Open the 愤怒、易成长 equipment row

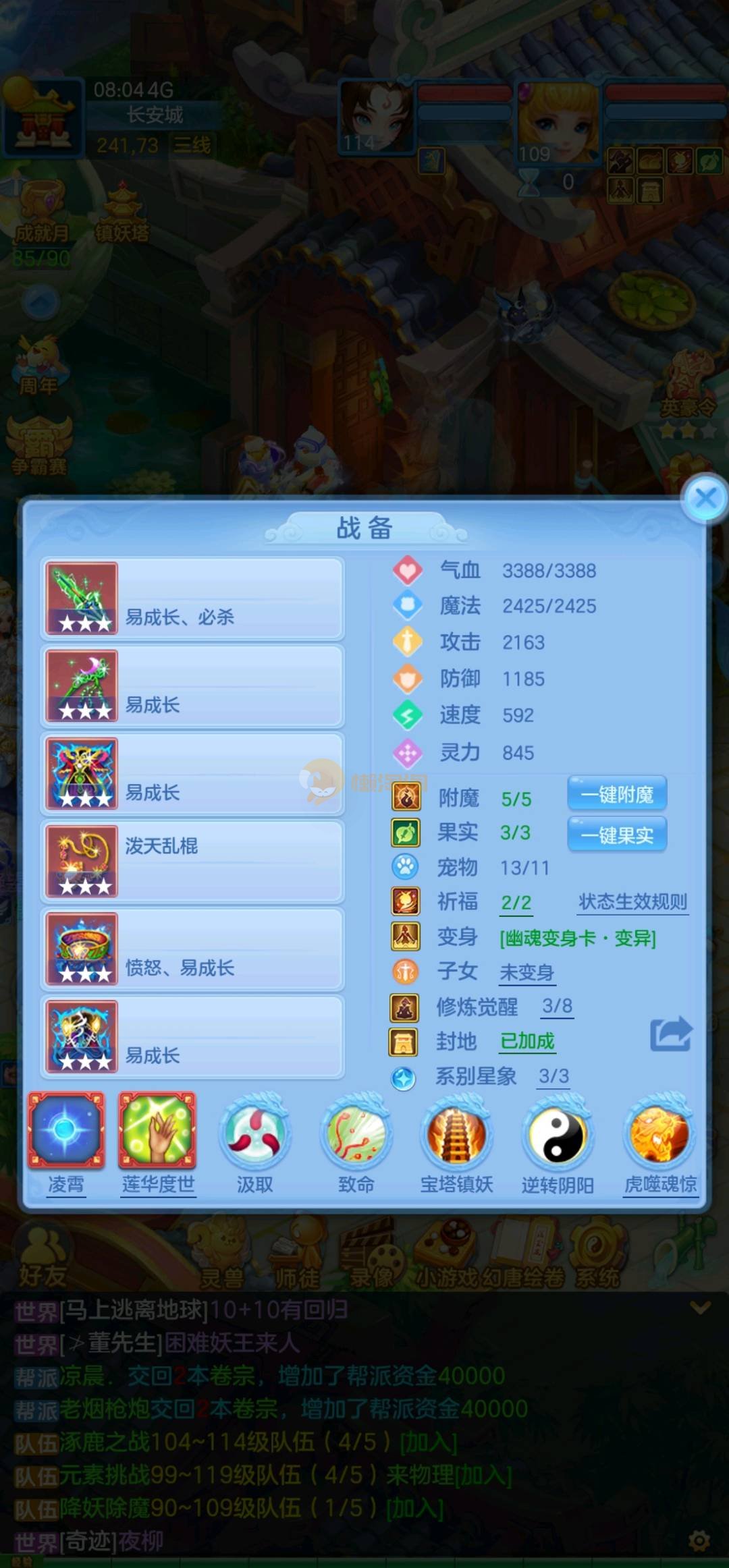[192, 949]
